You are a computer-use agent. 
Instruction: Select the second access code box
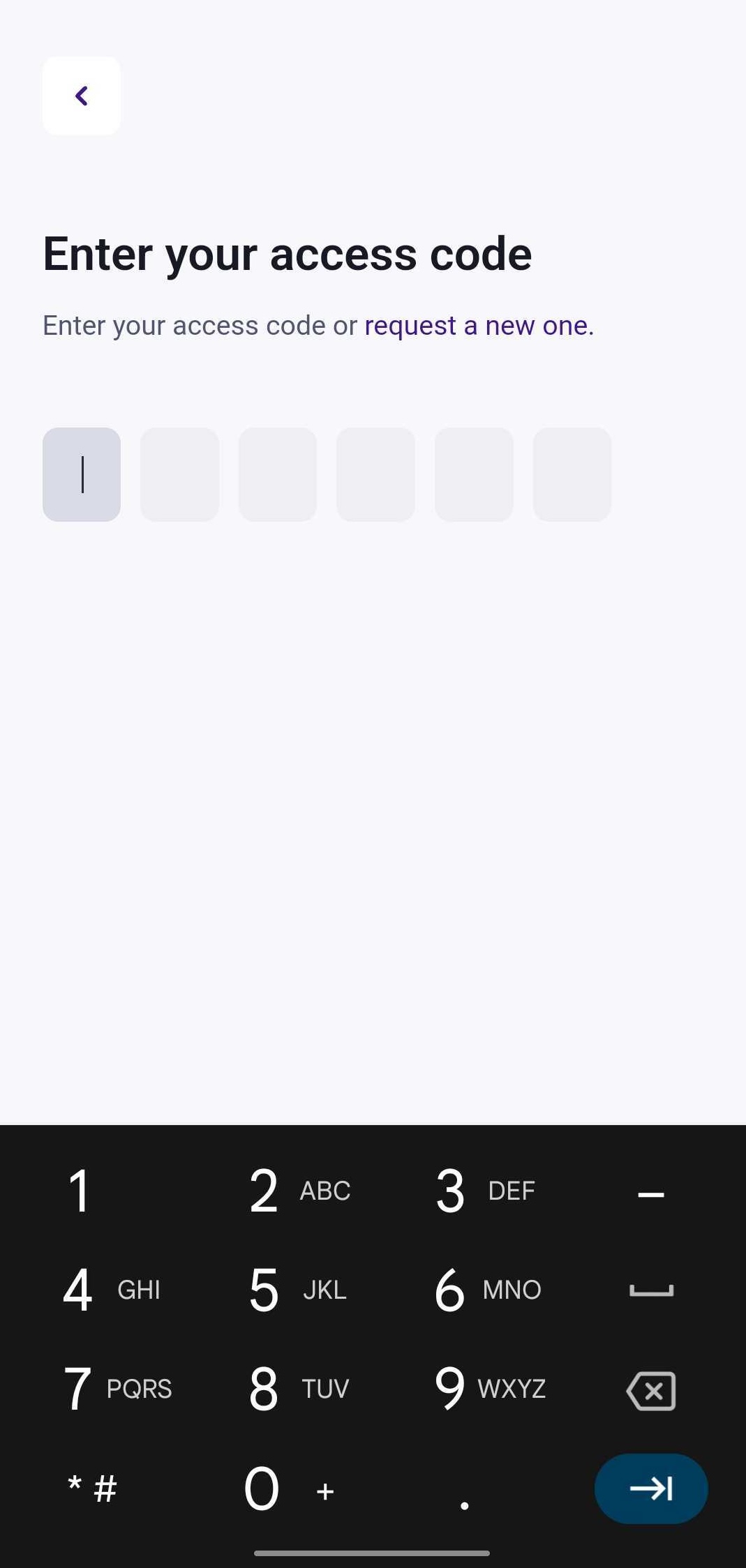pyautogui.click(x=179, y=474)
